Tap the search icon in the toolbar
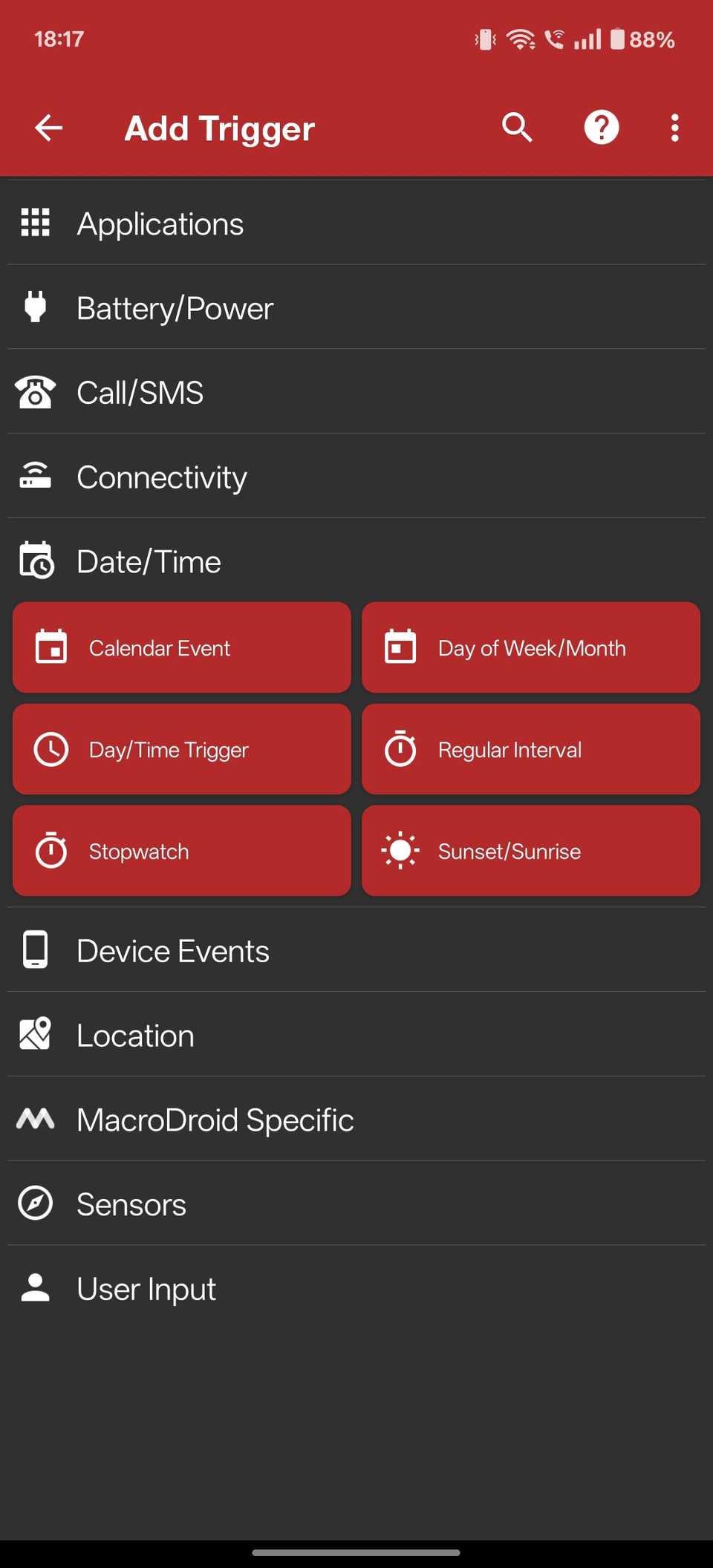The width and height of the screenshot is (713, 1568). pos(516,127)
